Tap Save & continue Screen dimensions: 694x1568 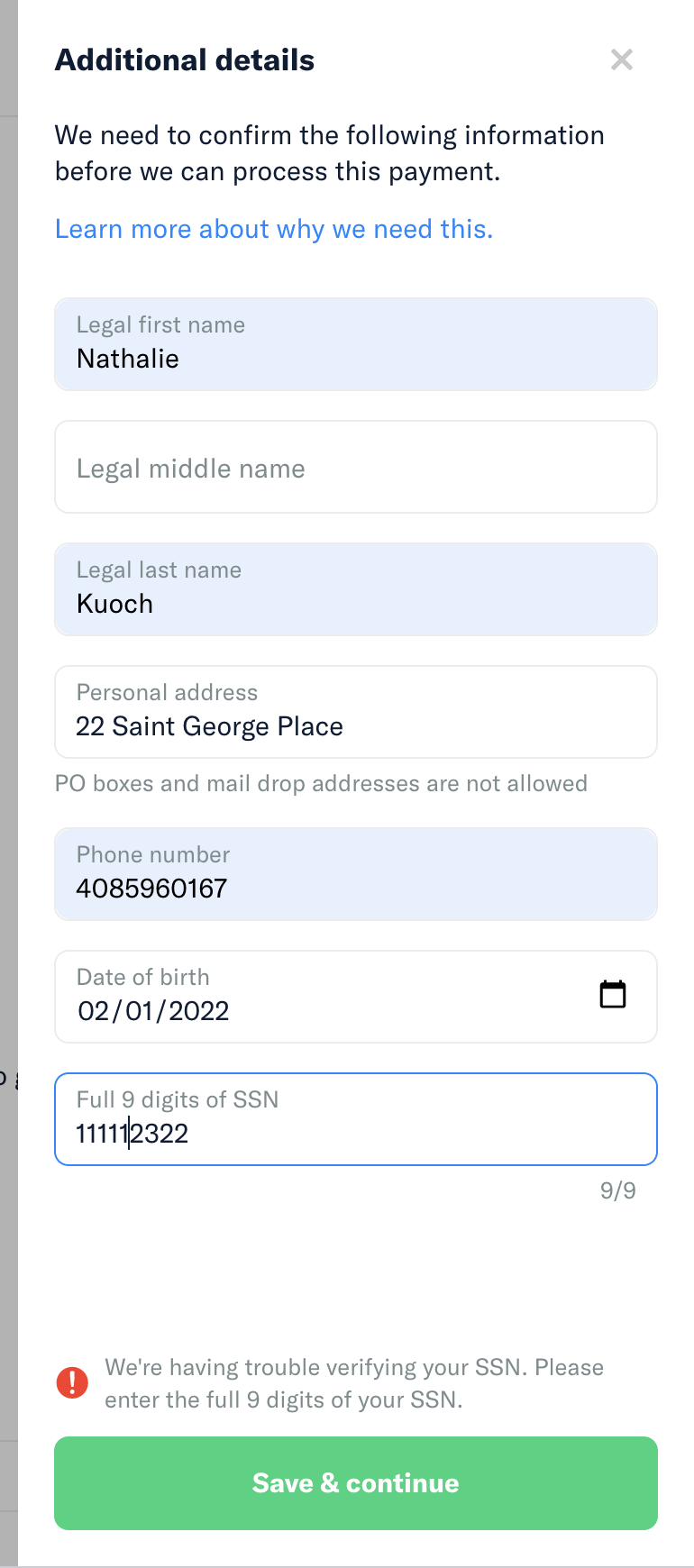point(356,1483)
